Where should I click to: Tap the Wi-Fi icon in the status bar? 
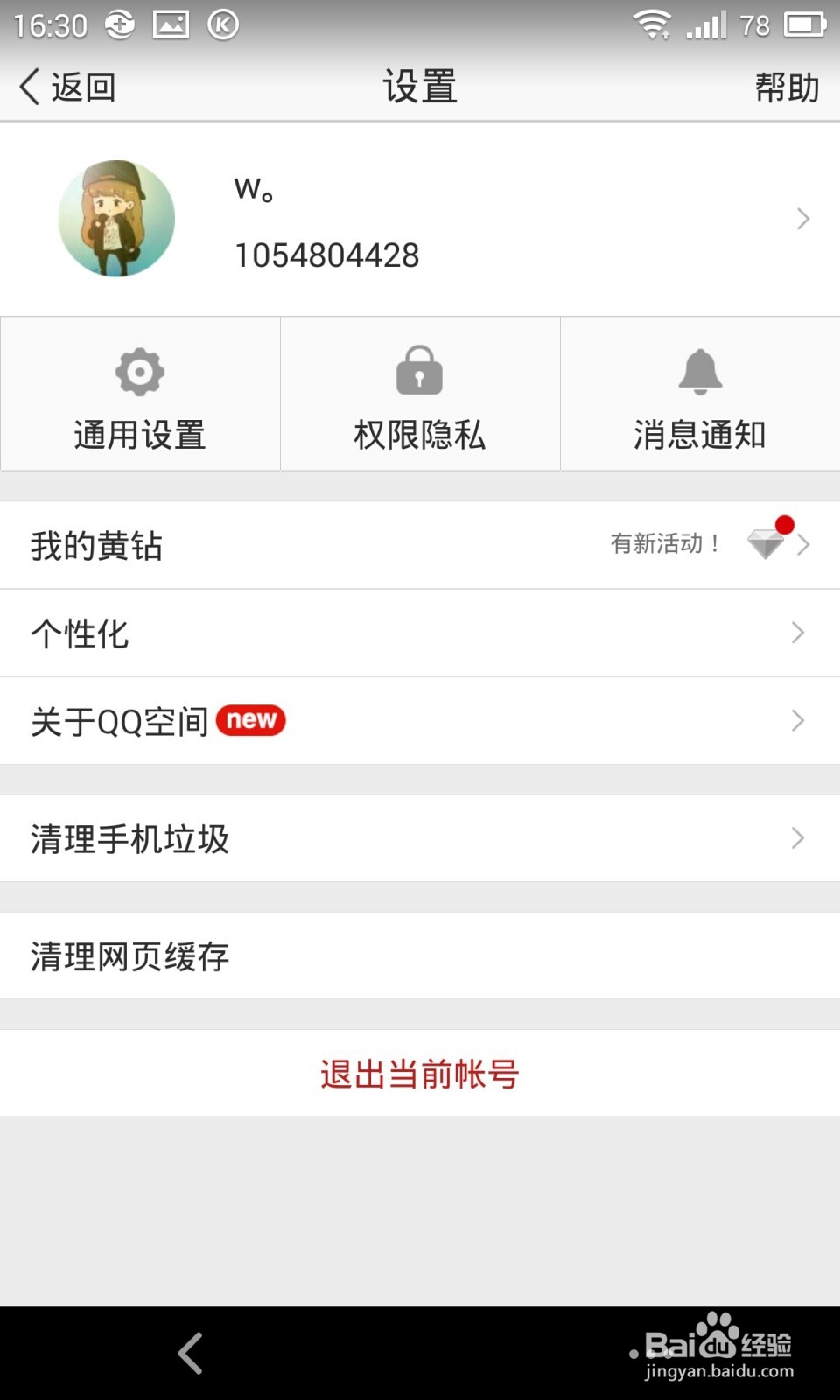651,24
